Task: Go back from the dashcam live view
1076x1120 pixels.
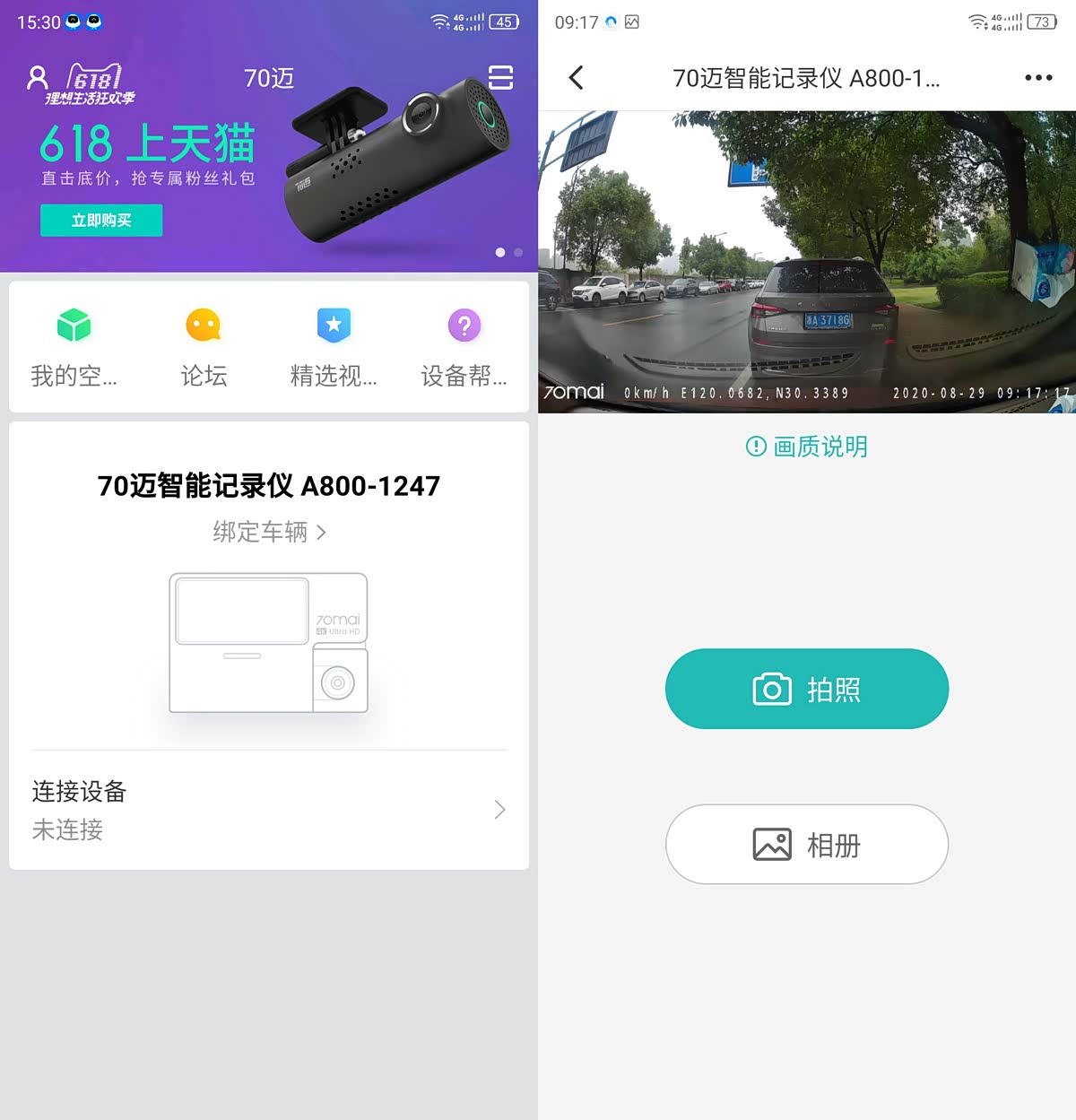Action: 577,78
